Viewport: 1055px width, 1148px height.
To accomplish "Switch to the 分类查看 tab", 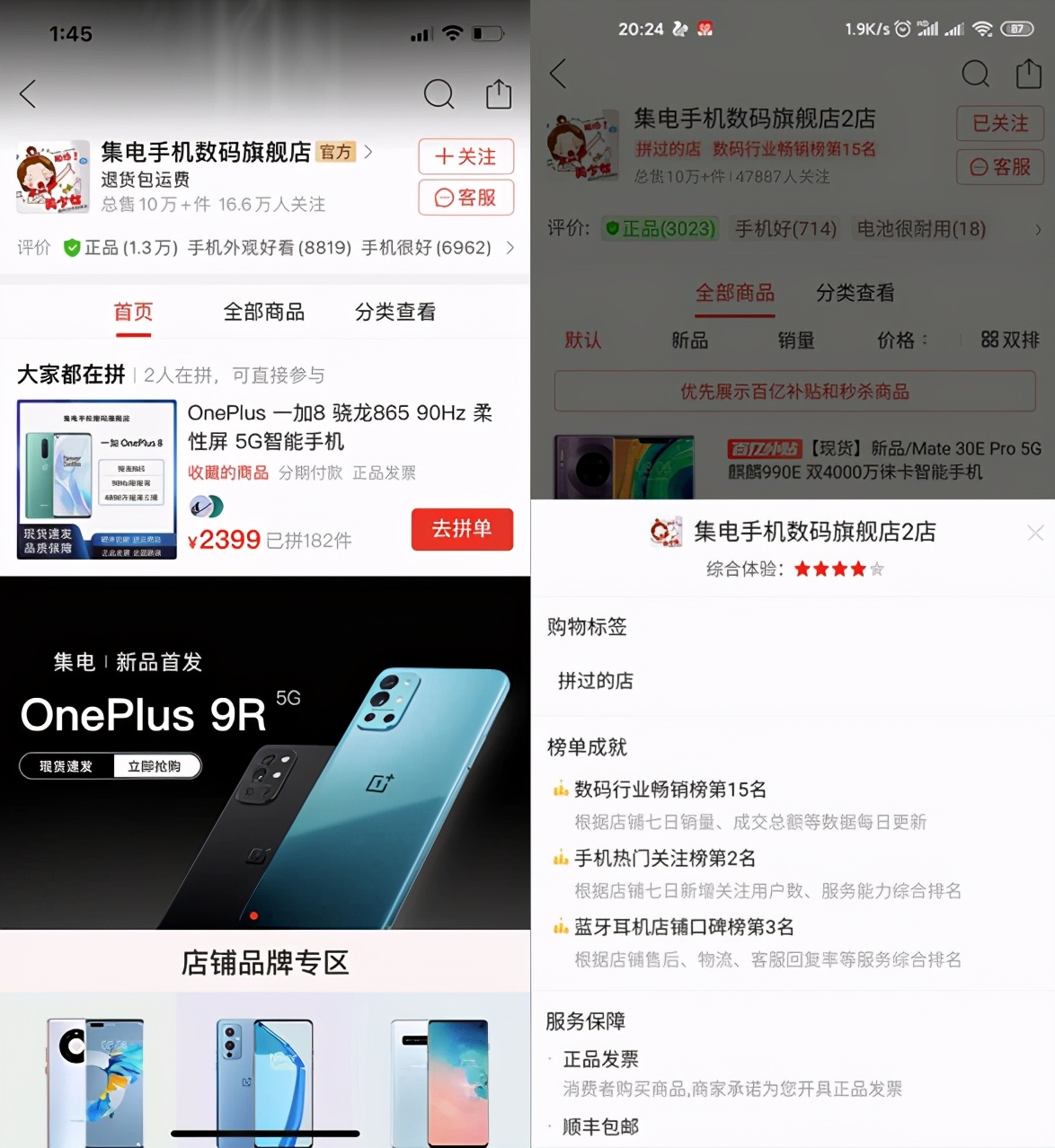I will (x=395, y=312).
